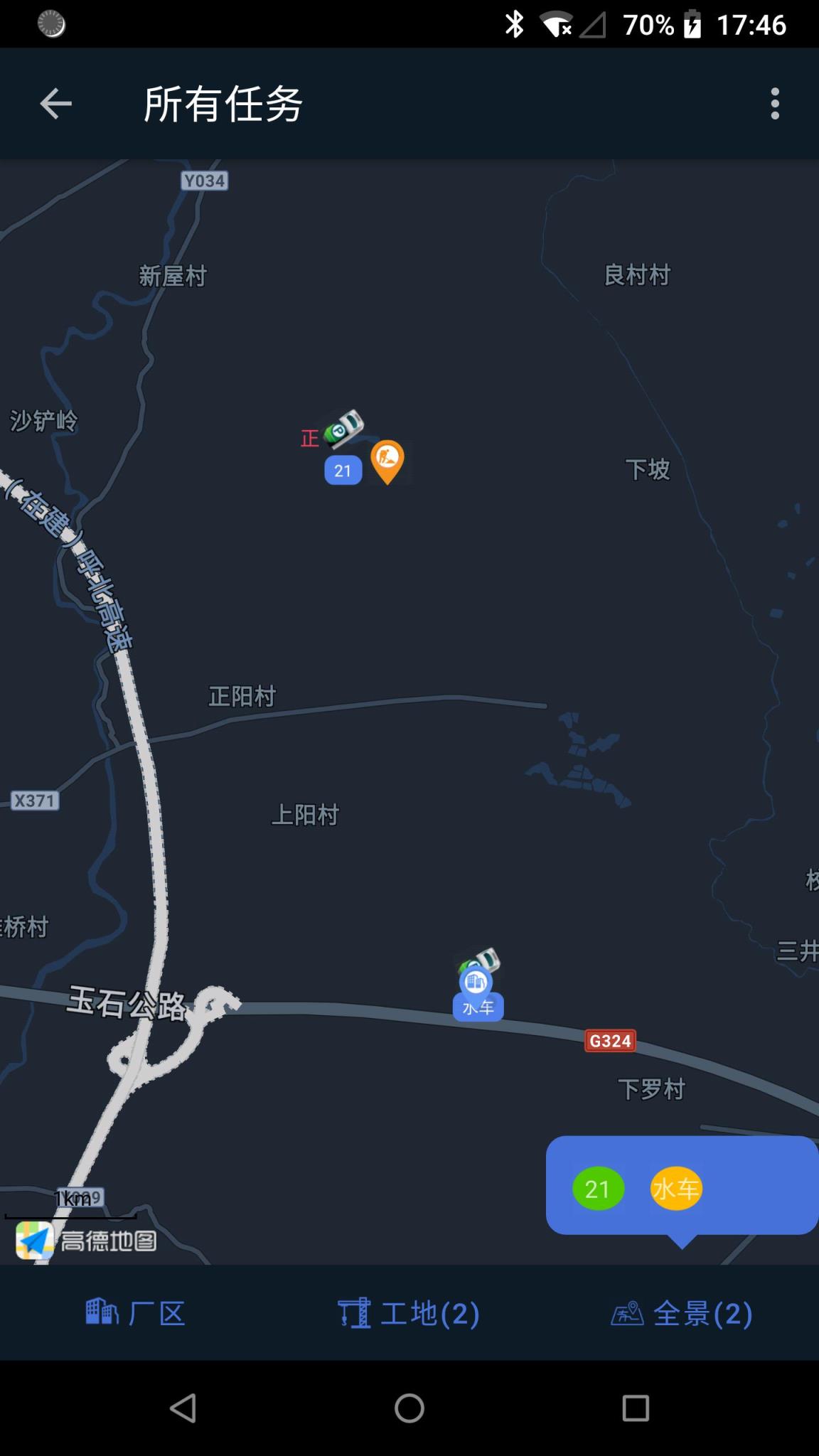Go back from the 所有任务 screen
The image size is (819, 1456).
coord(55,104)
